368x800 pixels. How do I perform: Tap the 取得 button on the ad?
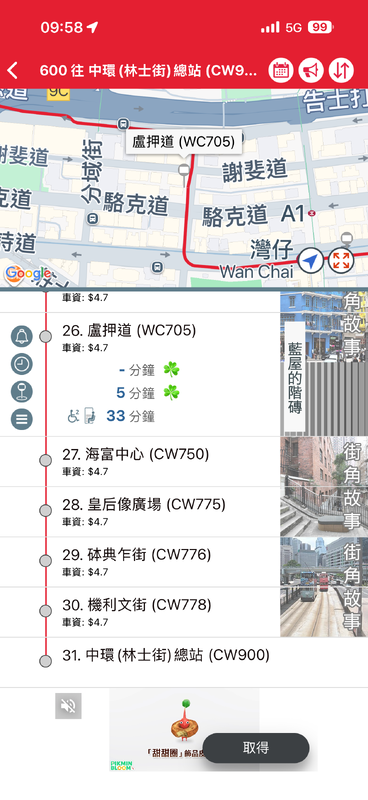[256, 748]
